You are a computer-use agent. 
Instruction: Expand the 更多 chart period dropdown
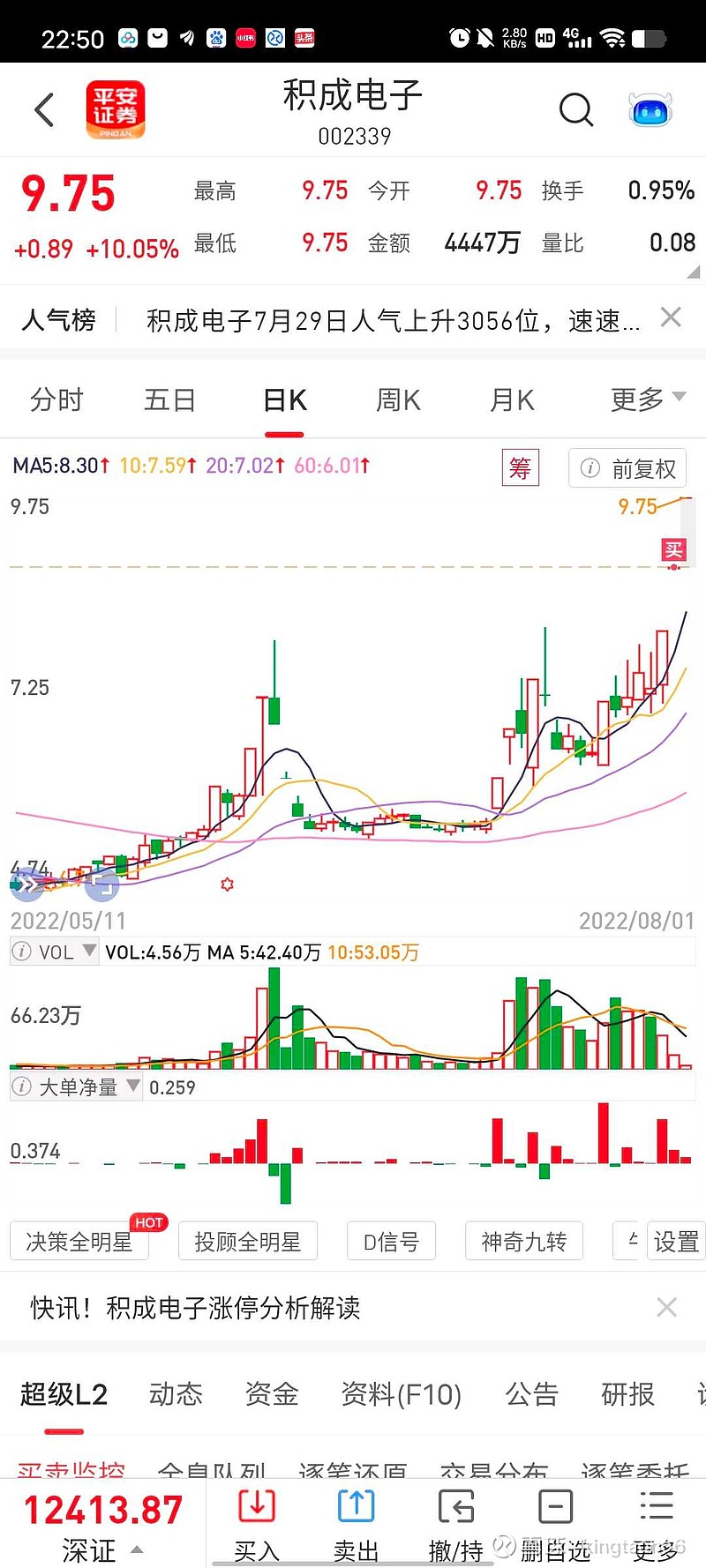pos(648,399)
